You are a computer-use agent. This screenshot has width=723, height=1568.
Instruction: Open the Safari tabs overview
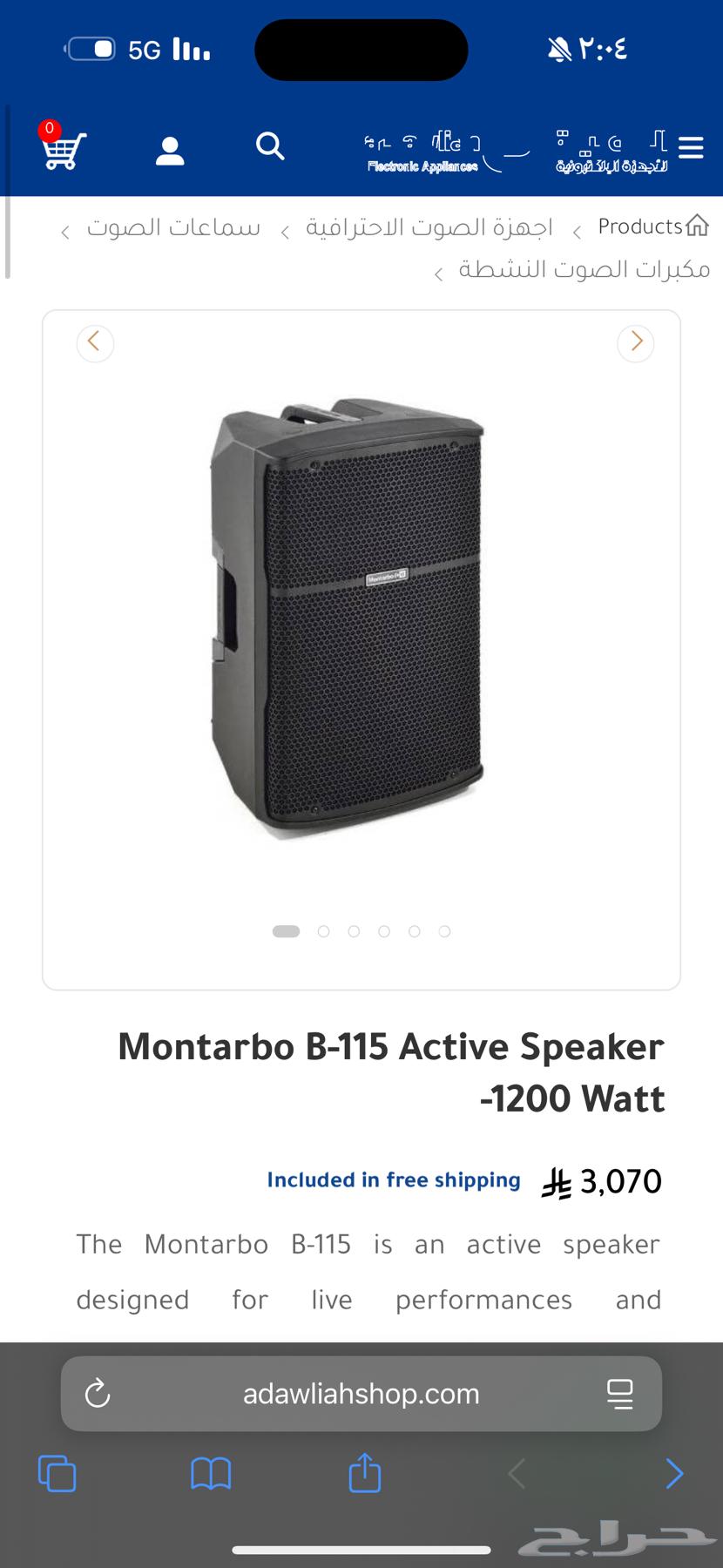(57, 1474)
